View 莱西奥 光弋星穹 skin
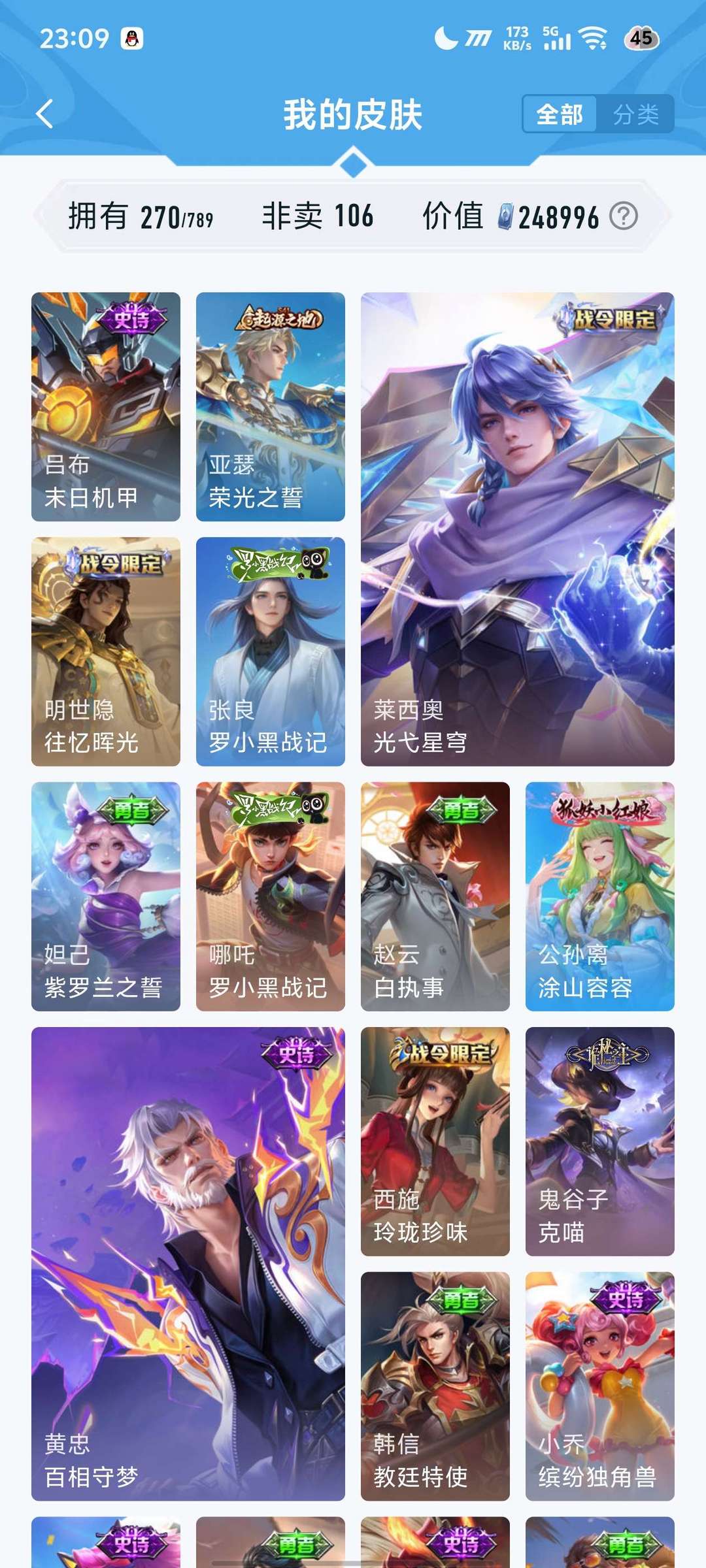706x1568 pixels. pos(517,529)
